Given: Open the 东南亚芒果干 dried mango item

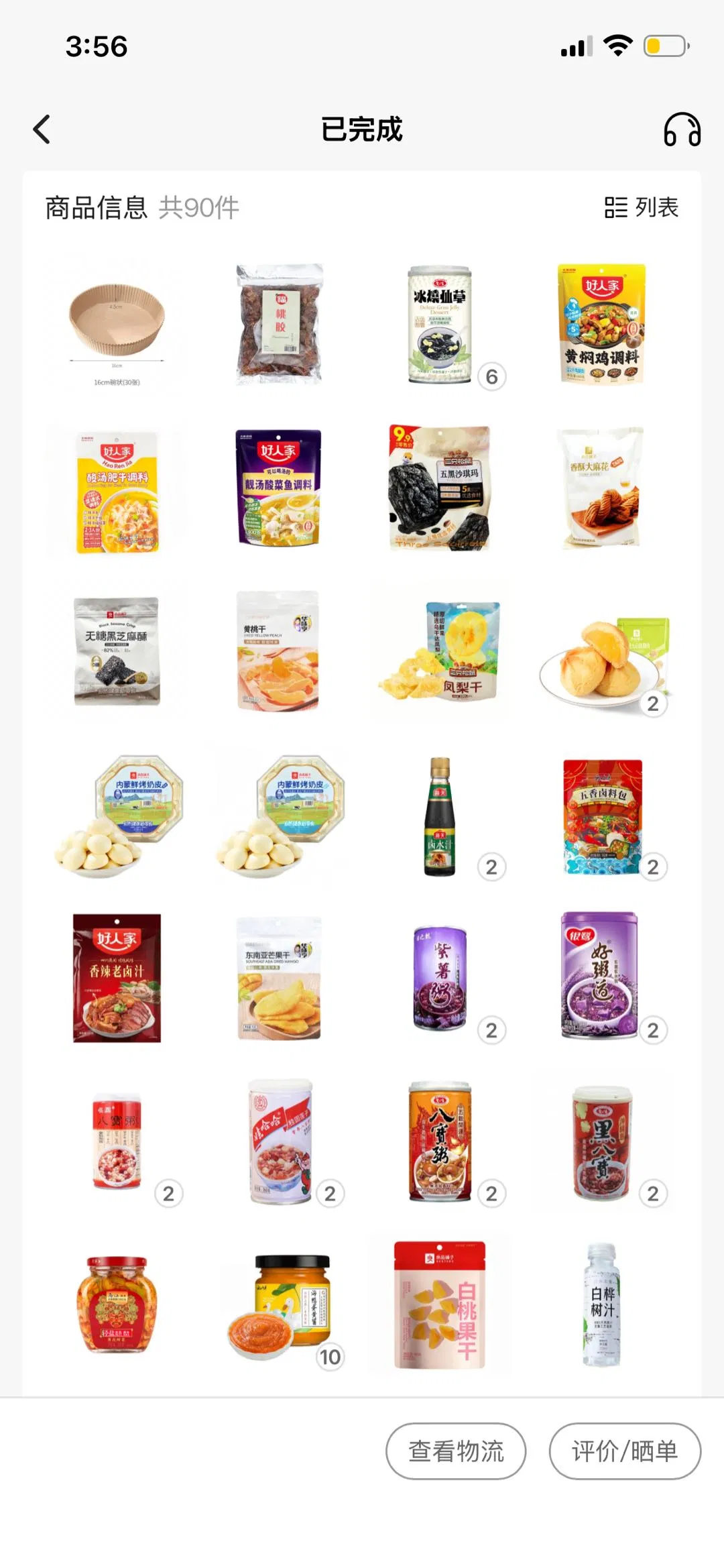Looking at the screenshot, I should tap(278, 978).
